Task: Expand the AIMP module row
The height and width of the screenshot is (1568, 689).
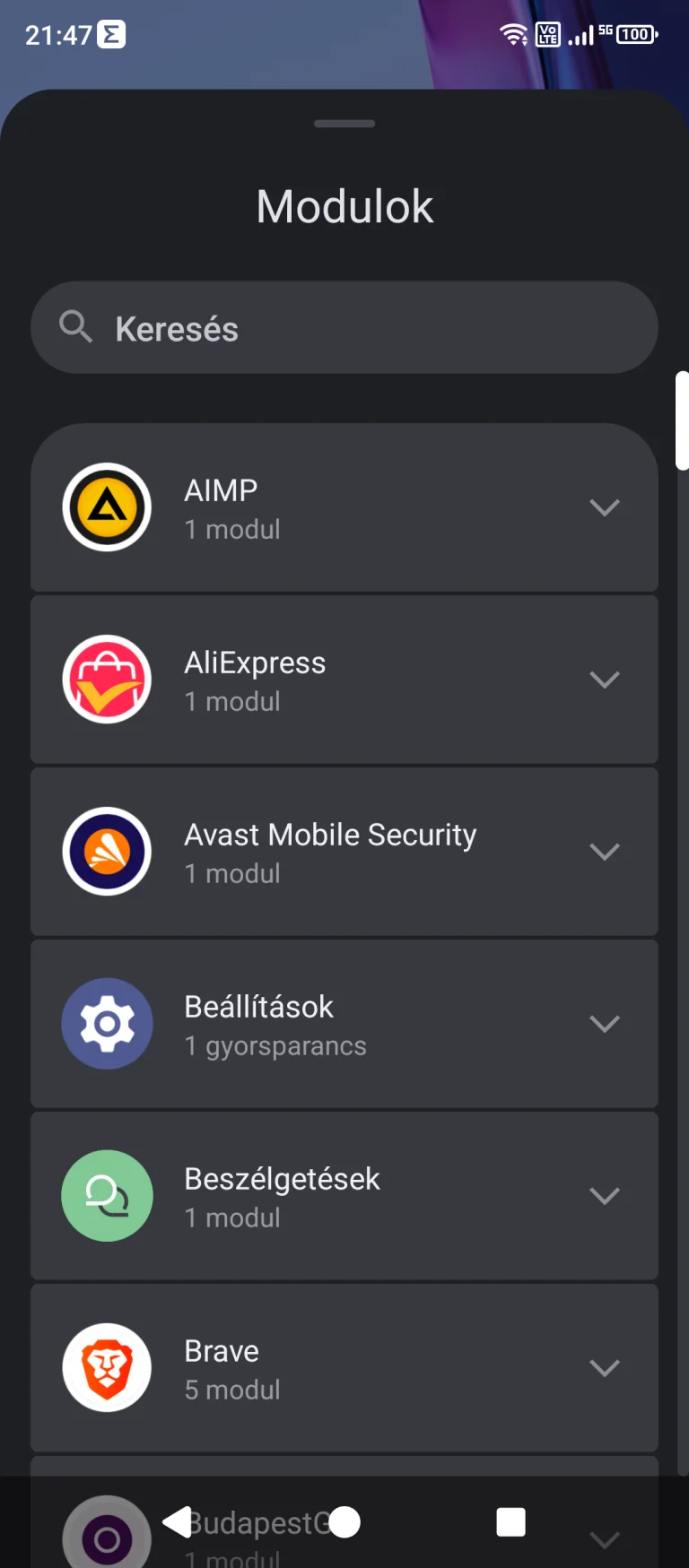Action: pos(604,508)
